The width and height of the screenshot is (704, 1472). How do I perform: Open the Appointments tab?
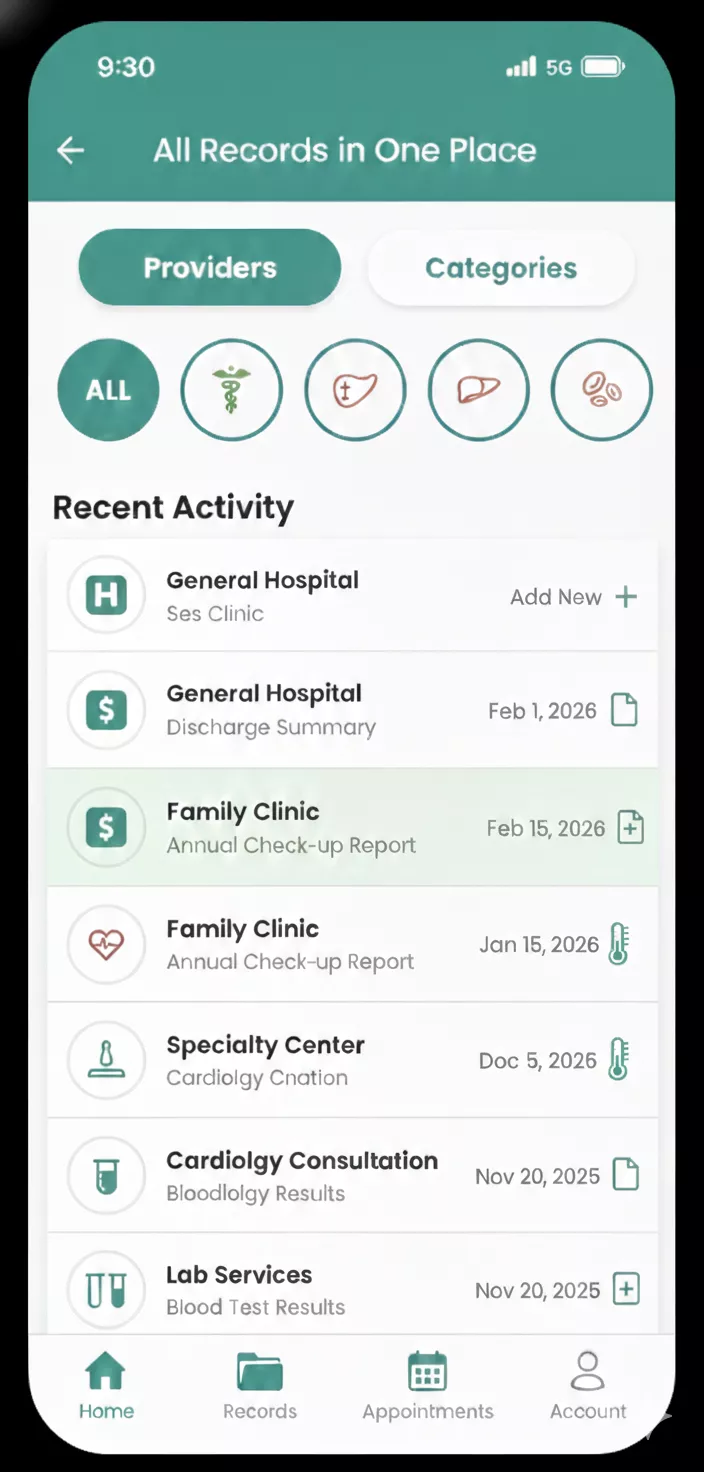pyautogui.click(x=428, y=1386)
